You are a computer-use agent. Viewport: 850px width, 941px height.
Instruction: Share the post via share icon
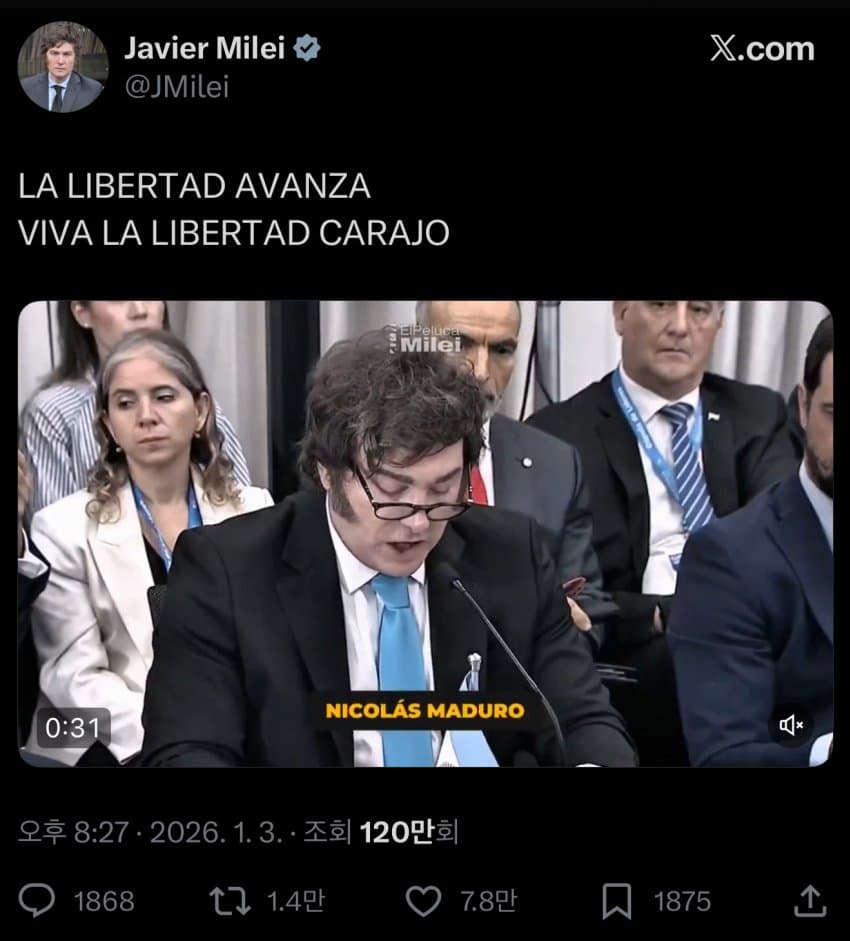[810, 900]
